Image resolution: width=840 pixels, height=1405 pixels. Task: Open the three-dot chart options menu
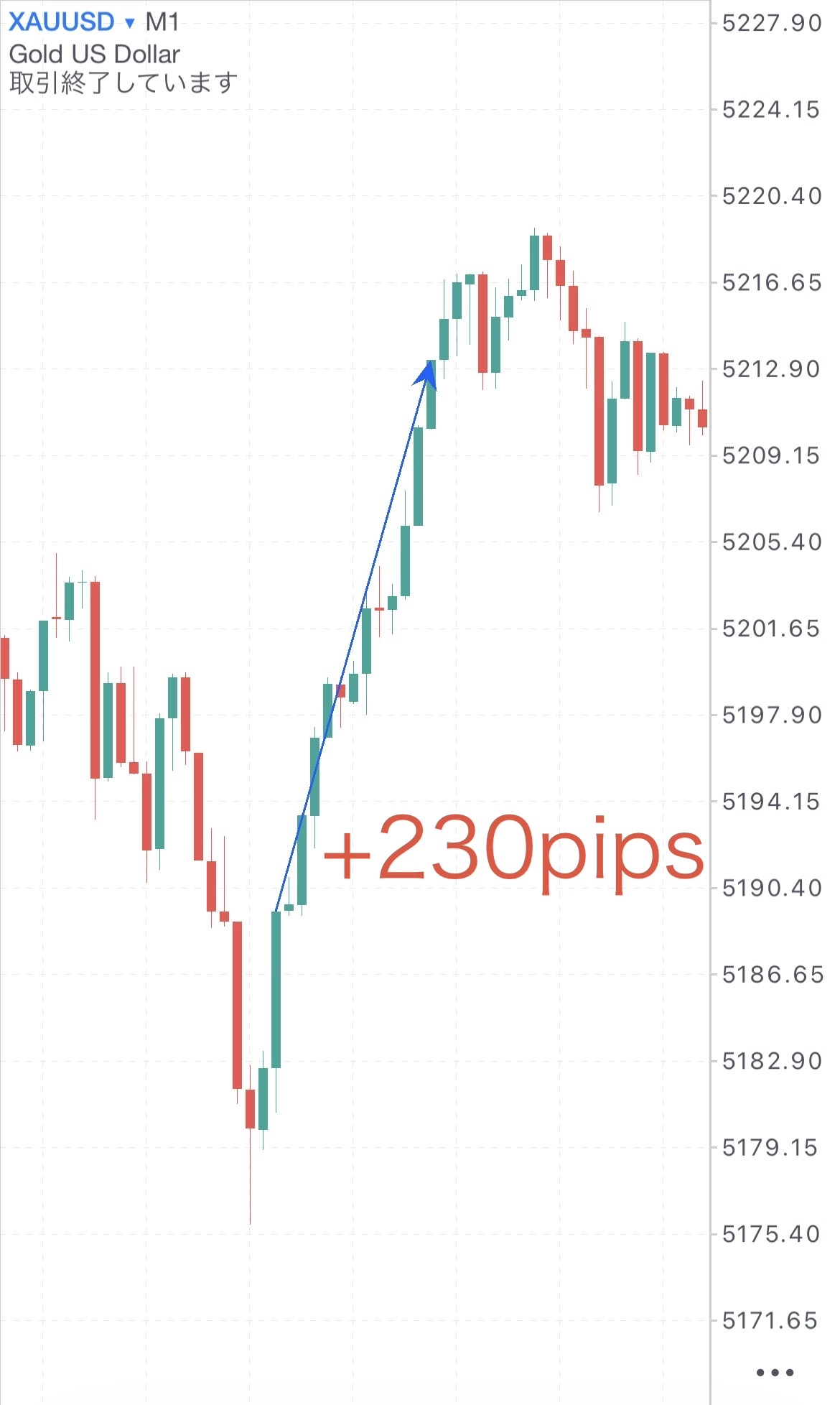click(775, 1373)
